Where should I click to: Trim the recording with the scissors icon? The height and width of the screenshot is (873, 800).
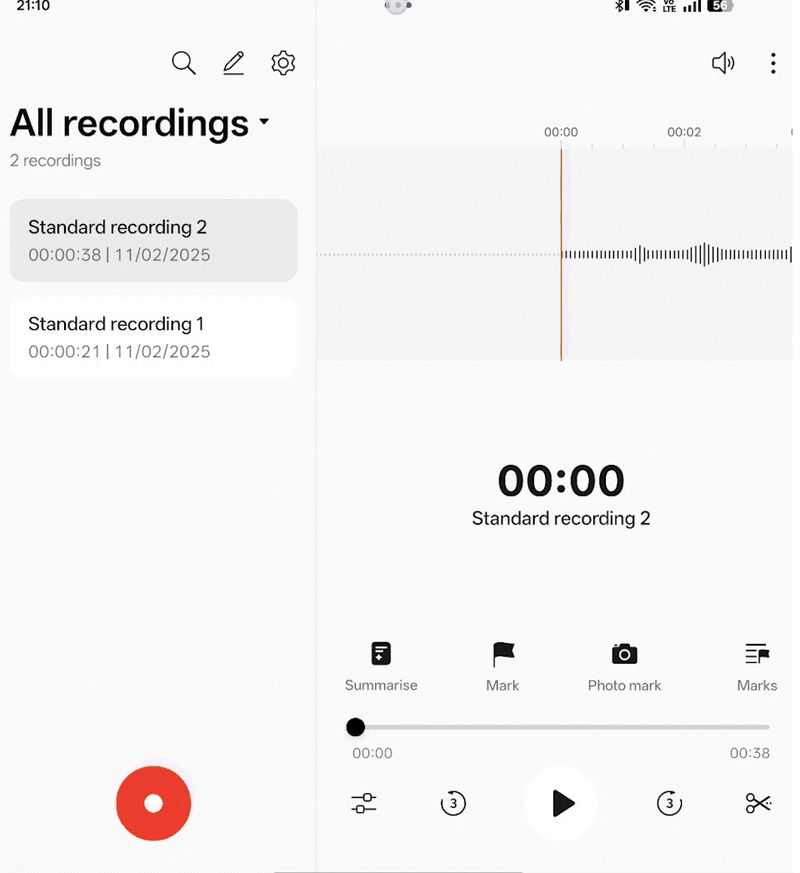758,803
